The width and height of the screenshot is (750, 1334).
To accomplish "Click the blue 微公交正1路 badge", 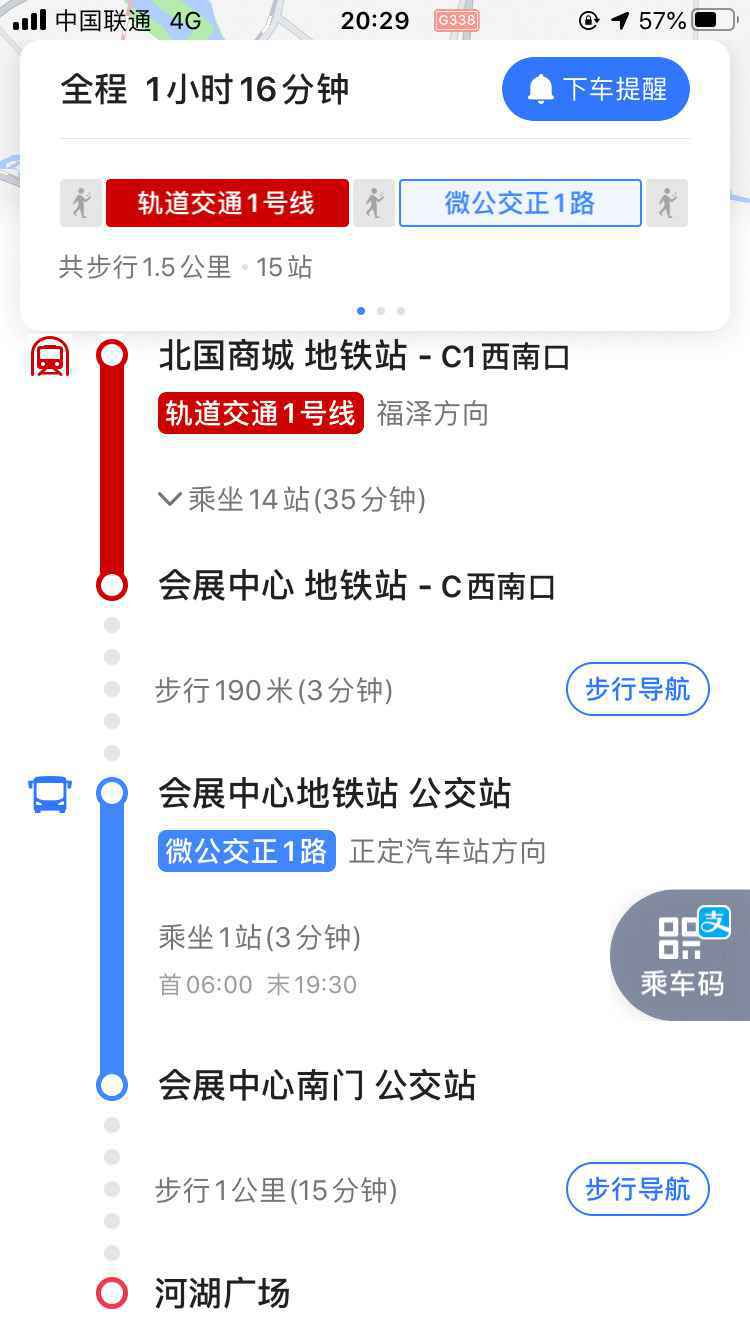I will click(x=519, y=202).
